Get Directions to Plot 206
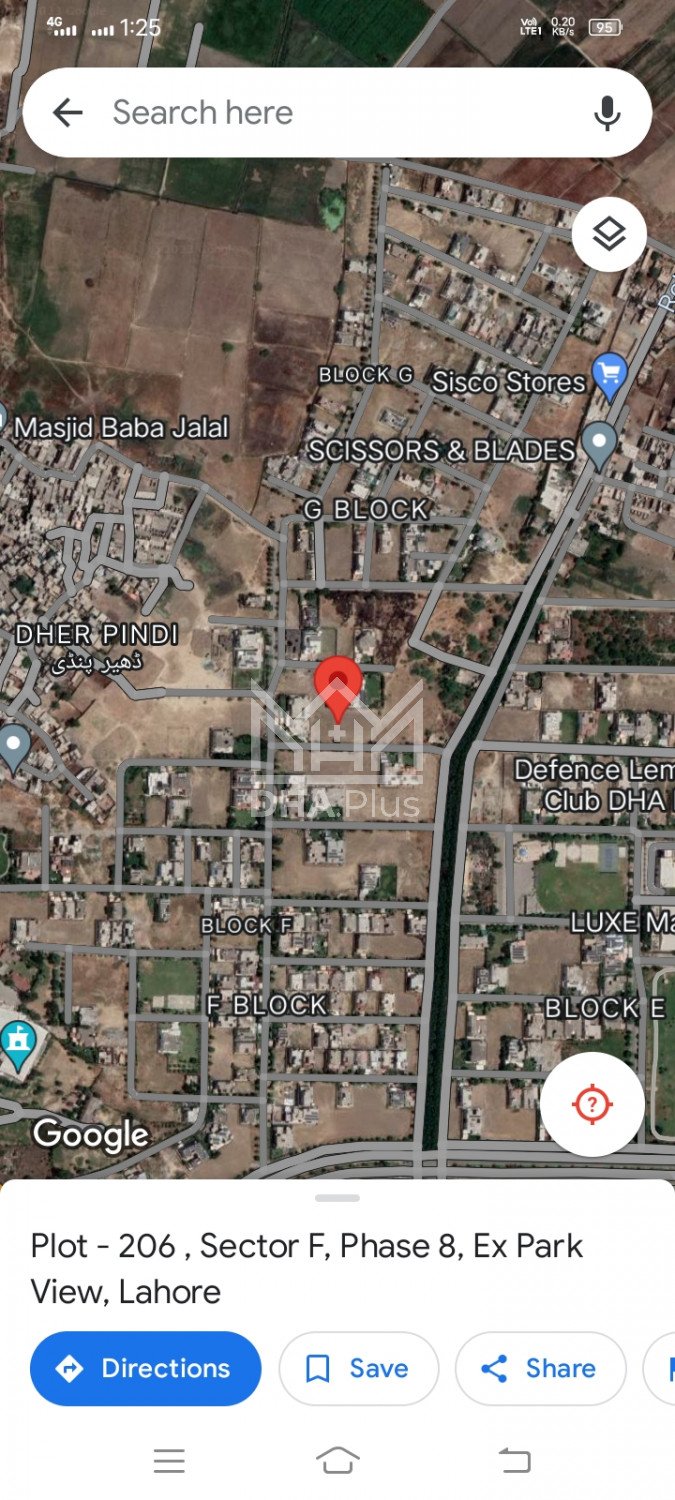Viewport: 675px width, 1500px height. (146, 1368)
